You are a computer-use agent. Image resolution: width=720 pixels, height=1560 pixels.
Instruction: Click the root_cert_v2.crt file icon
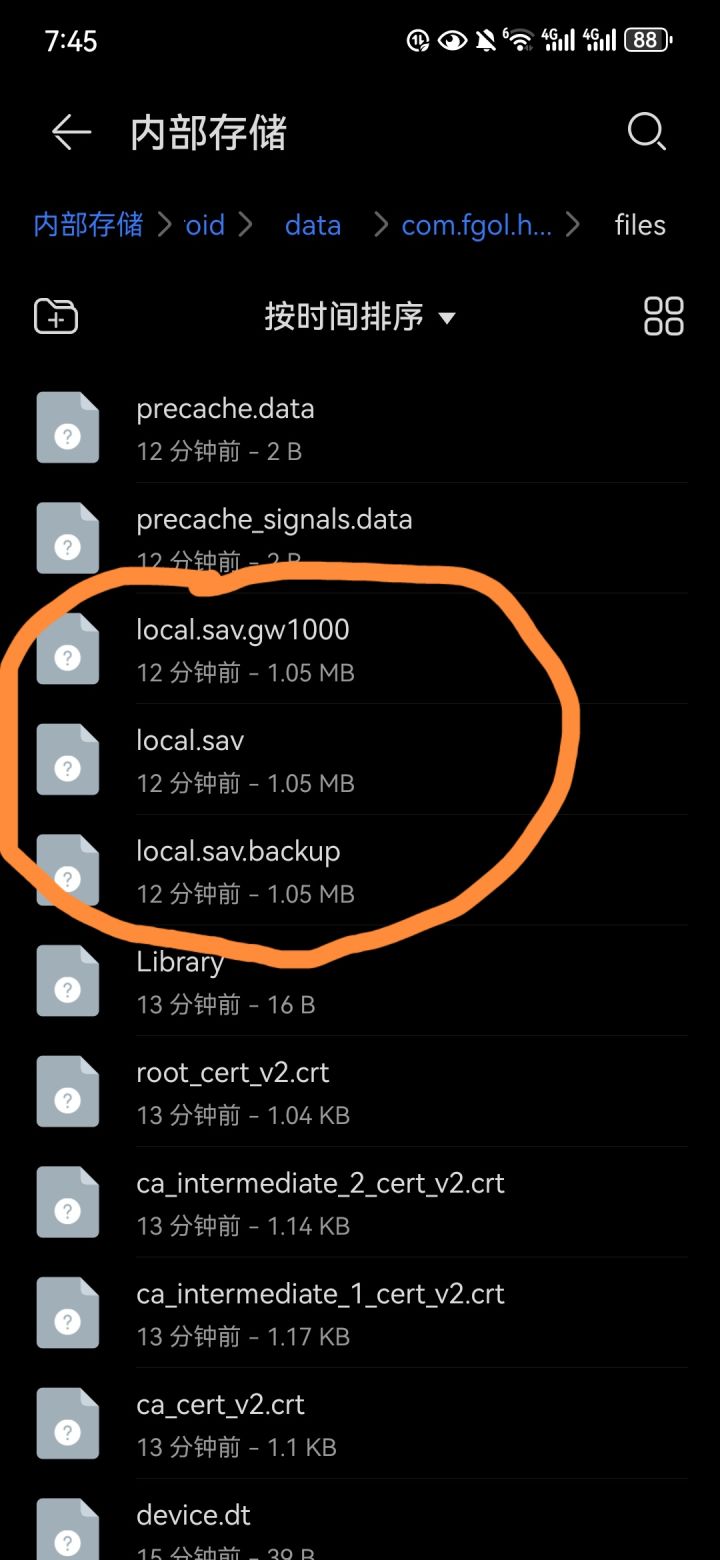[67, 1091]
